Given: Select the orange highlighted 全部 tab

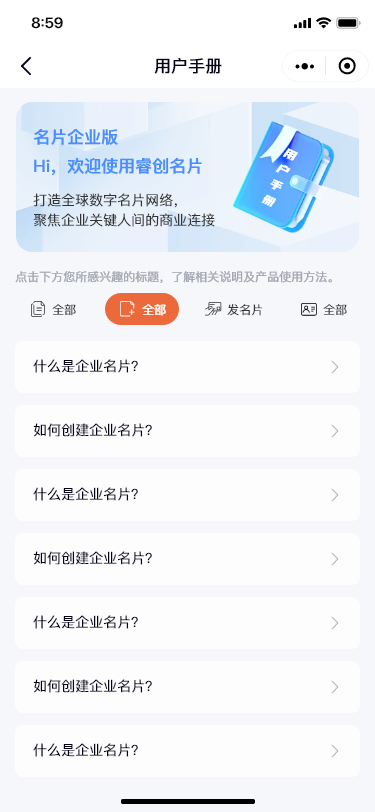Looking at the screenshot, I should click(142, 309).
